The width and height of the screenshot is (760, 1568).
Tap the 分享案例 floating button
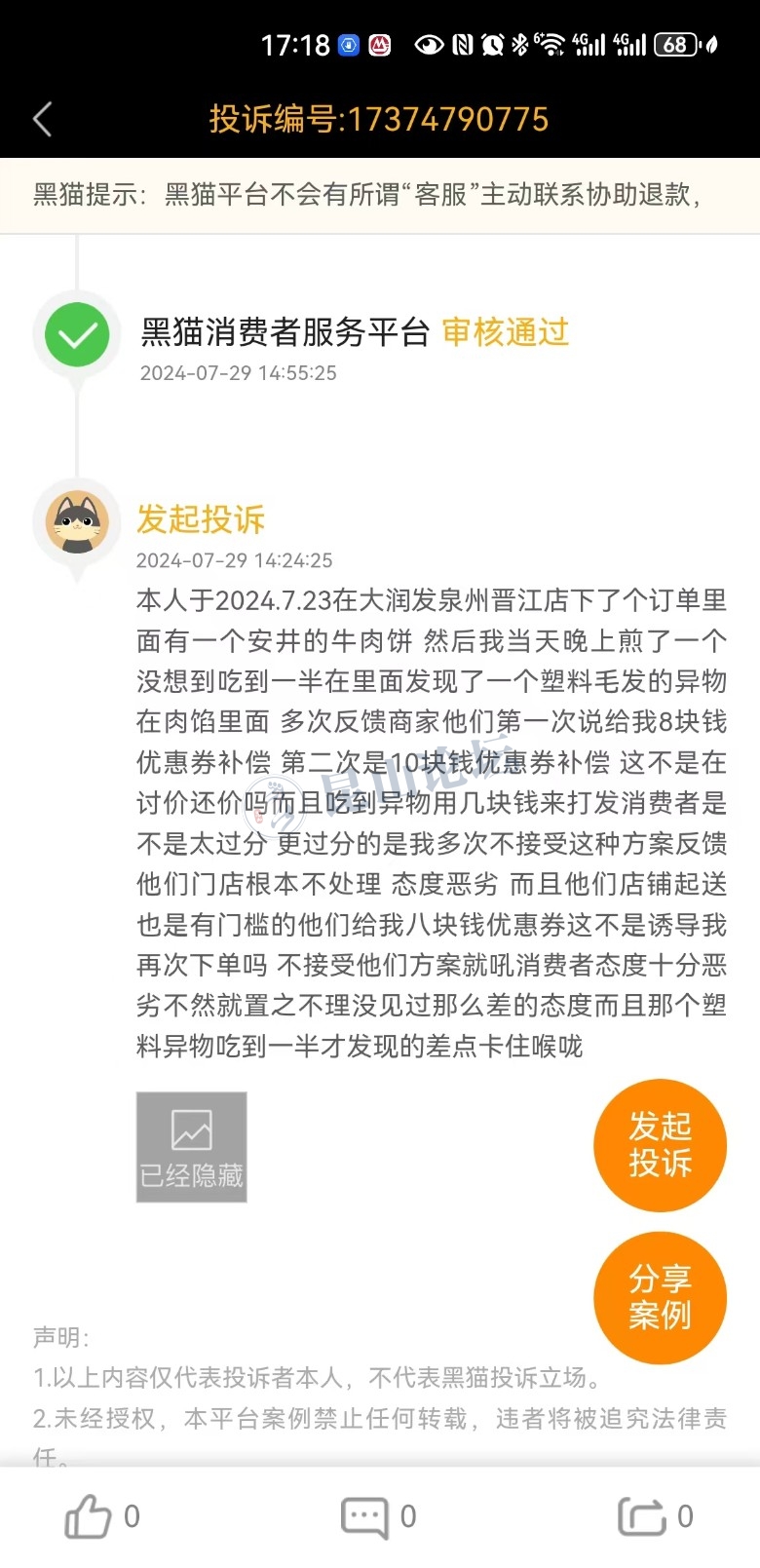[x=660, y=1296]
